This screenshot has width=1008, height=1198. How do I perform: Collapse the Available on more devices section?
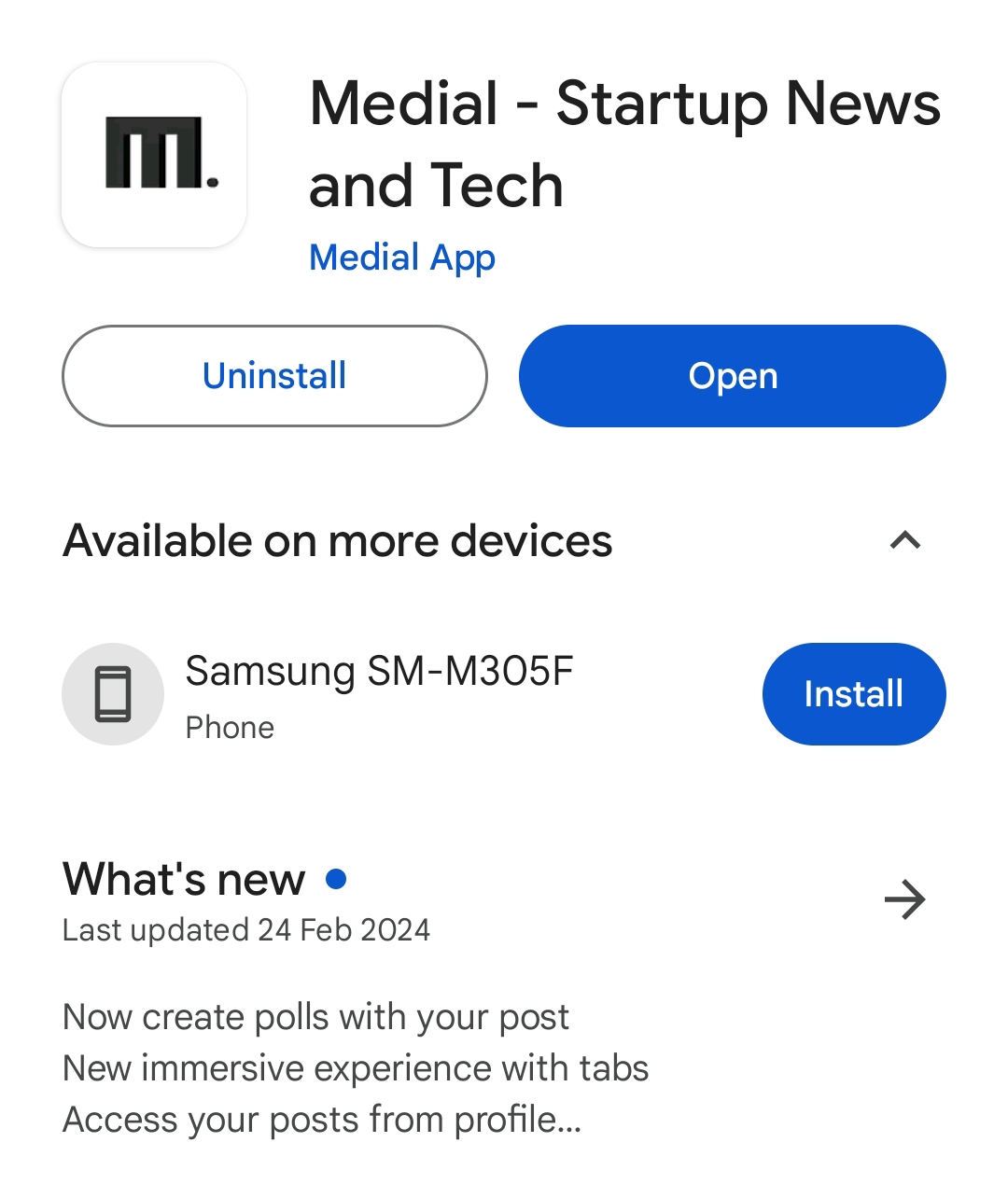[904, 540]
